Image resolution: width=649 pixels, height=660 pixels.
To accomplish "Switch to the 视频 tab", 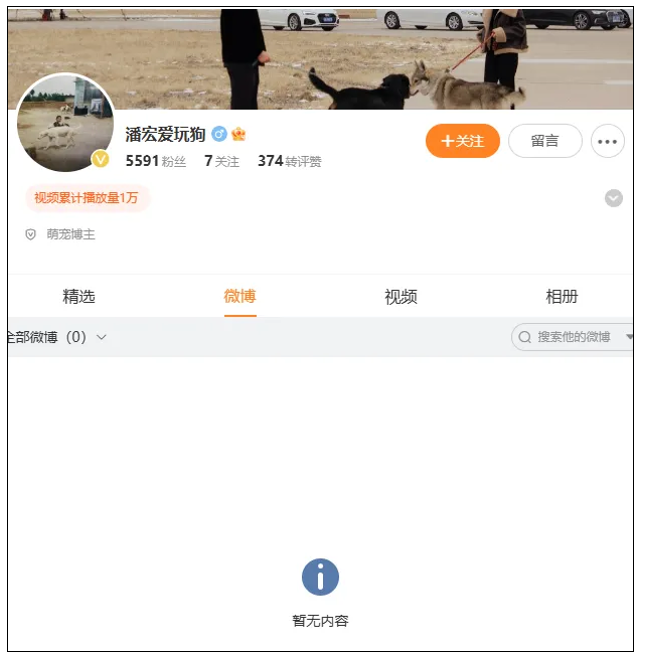I will 401,297.
